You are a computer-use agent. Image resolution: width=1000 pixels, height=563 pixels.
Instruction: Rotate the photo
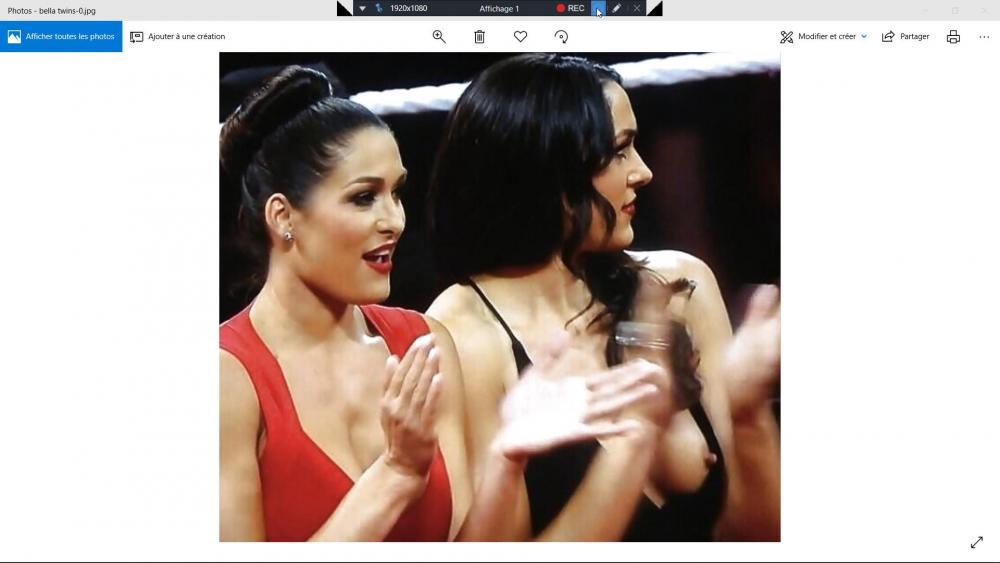(561, 37)
